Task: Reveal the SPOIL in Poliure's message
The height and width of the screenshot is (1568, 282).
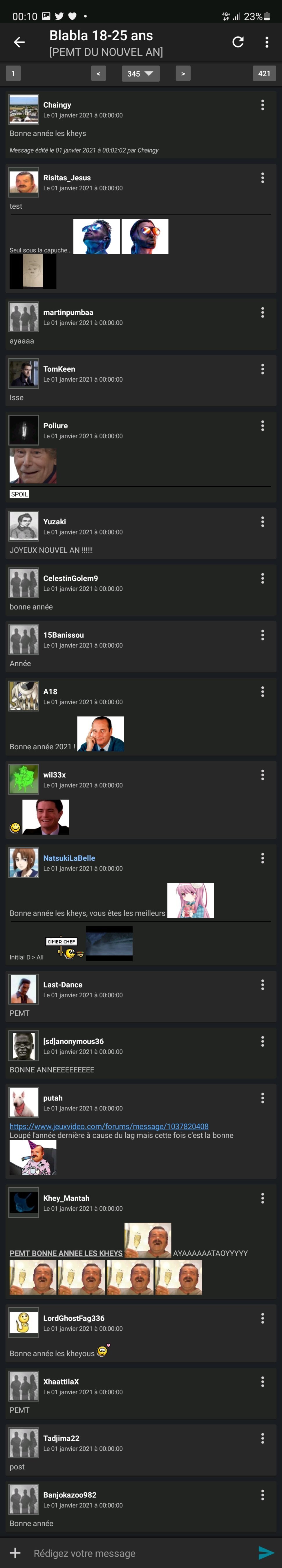Action: pyautogui.click(x=19, y=494)
